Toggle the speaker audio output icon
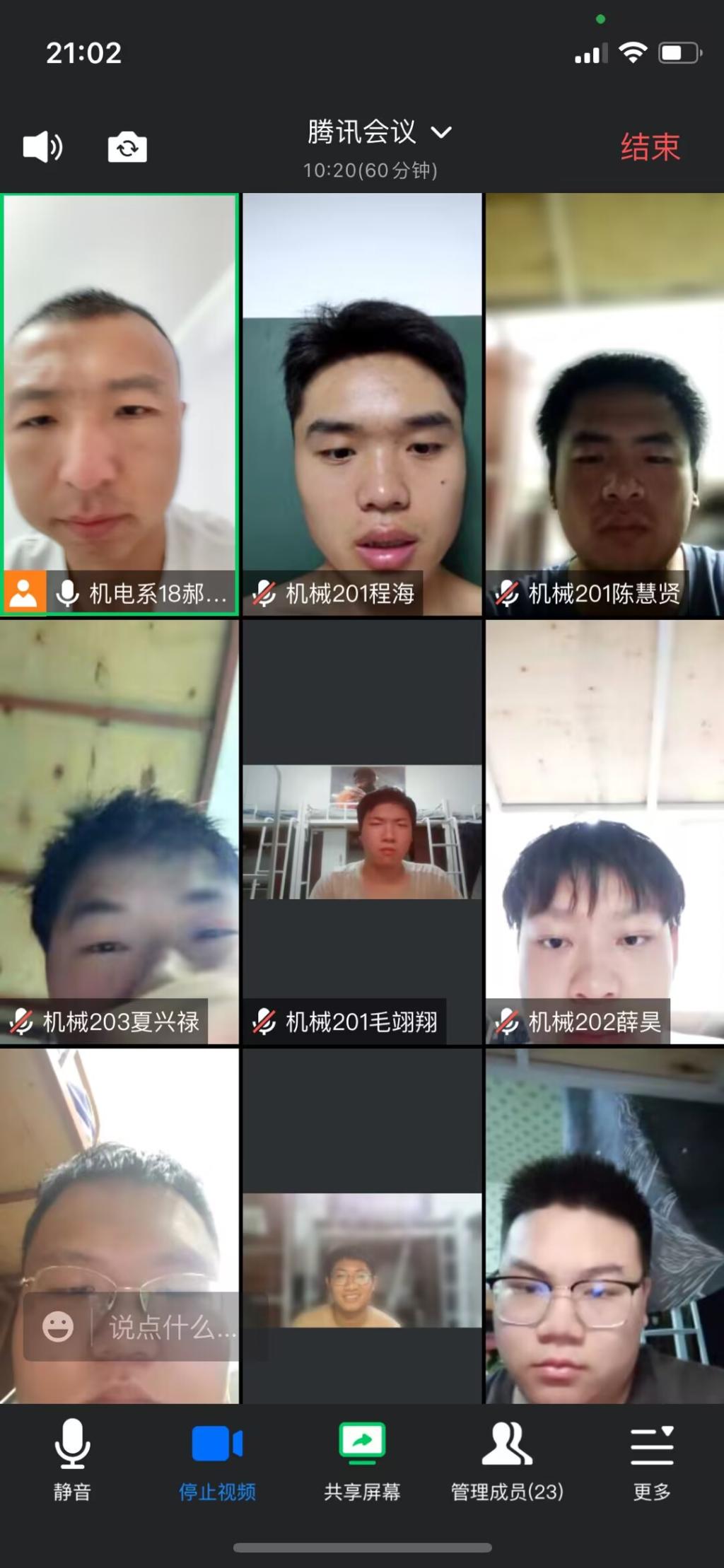The width and height of the screenshot is (724, 1568). (x=43, y=147)
